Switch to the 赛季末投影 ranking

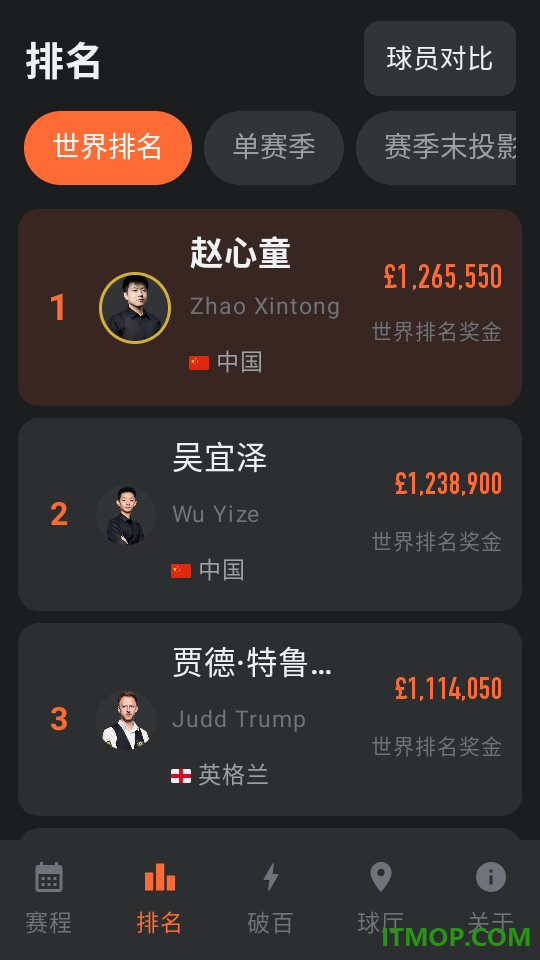click(436, 148)
